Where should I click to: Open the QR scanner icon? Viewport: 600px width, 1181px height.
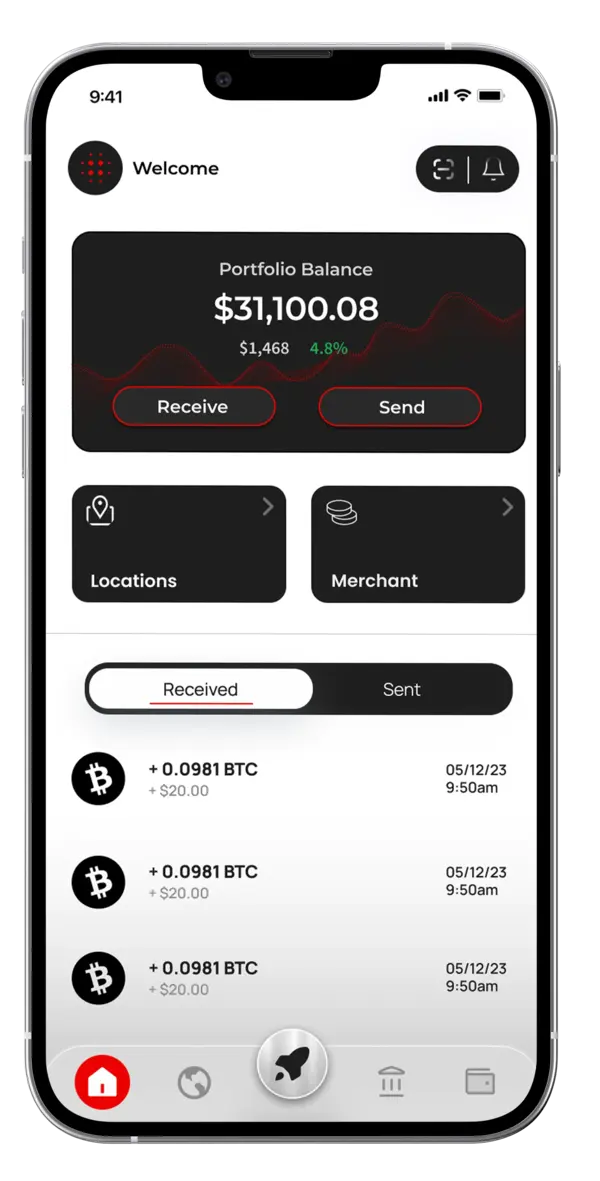(443, 170)
